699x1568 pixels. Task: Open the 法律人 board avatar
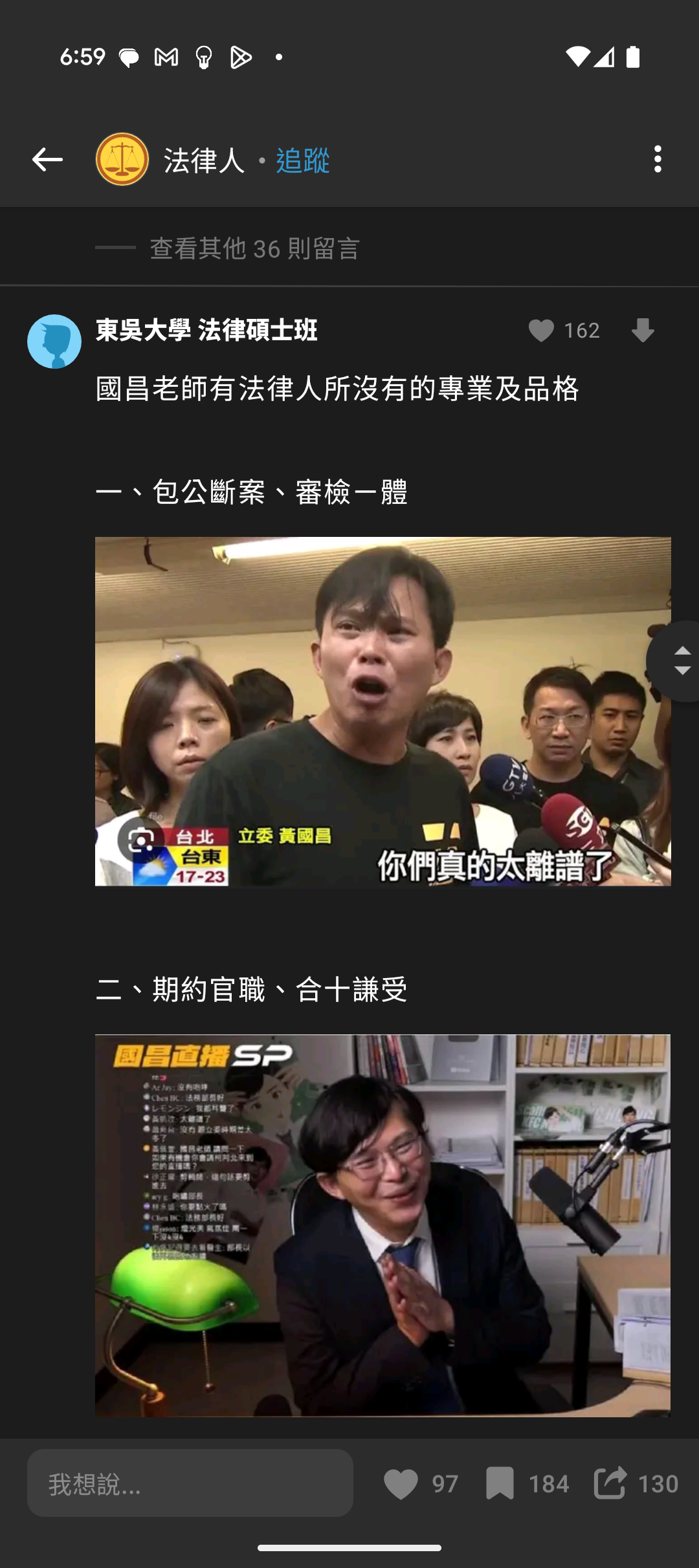coord(122,159)
